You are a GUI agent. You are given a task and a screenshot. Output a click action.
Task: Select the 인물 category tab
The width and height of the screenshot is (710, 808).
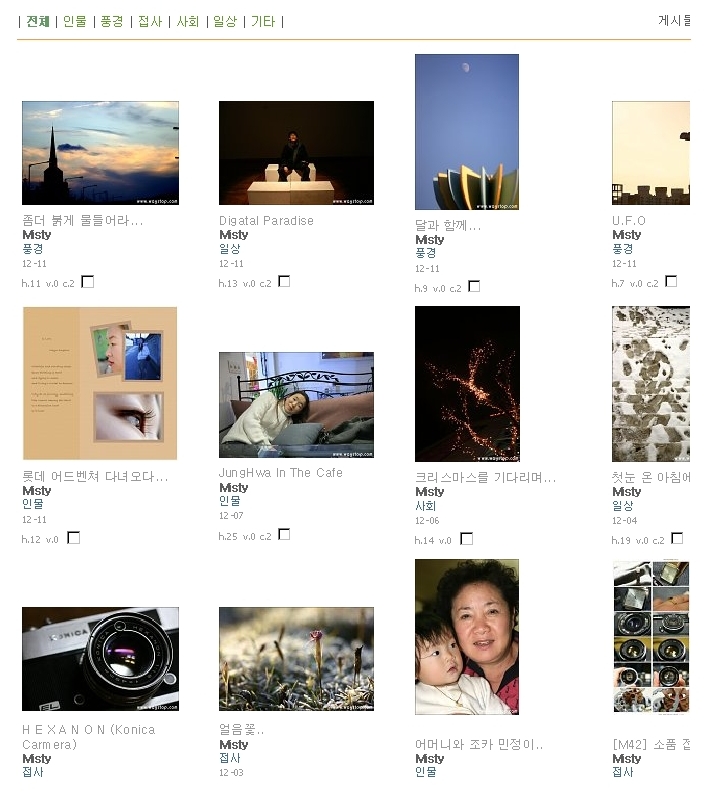(x=75, y=21)
